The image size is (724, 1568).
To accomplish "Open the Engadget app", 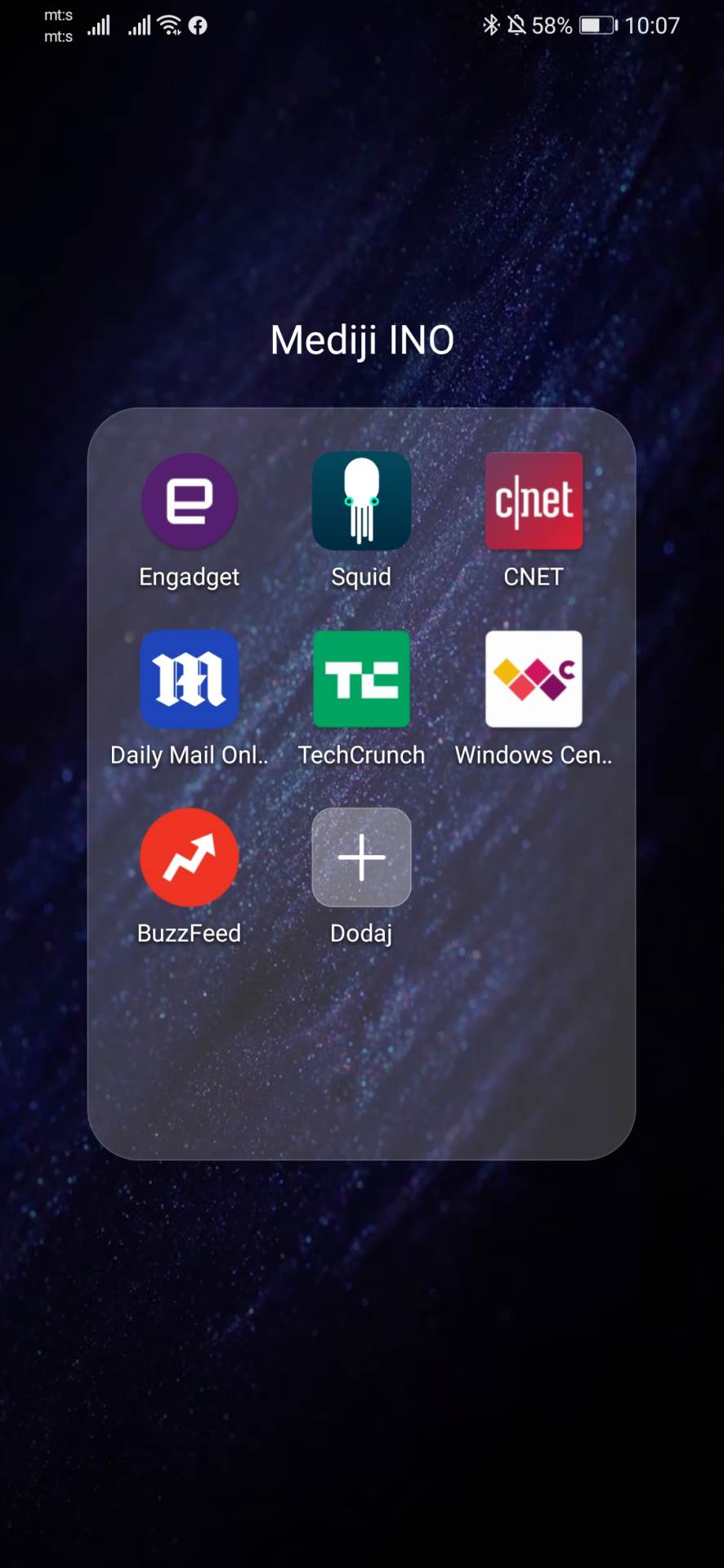I will coord(189,501).
